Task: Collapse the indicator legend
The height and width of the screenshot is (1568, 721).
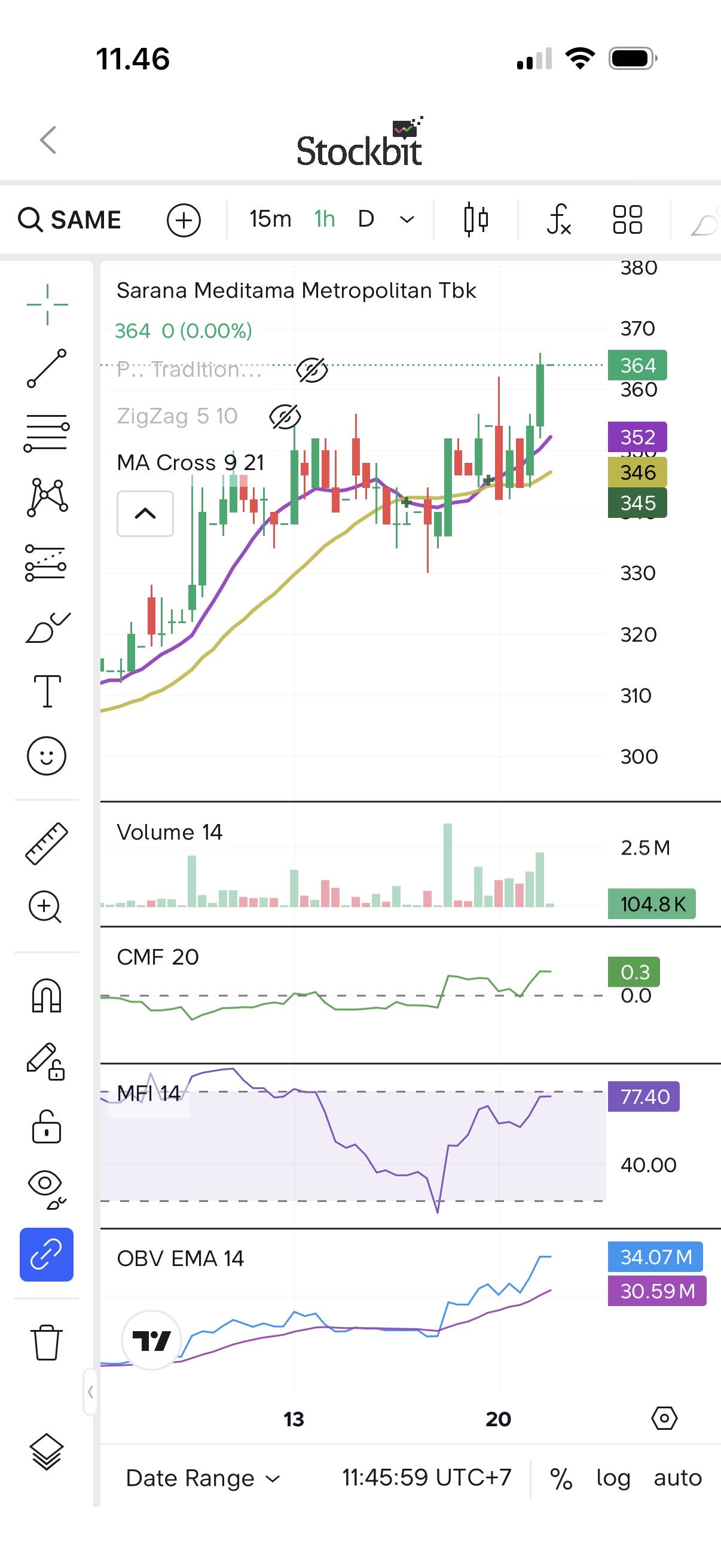Action: [145, 514]
